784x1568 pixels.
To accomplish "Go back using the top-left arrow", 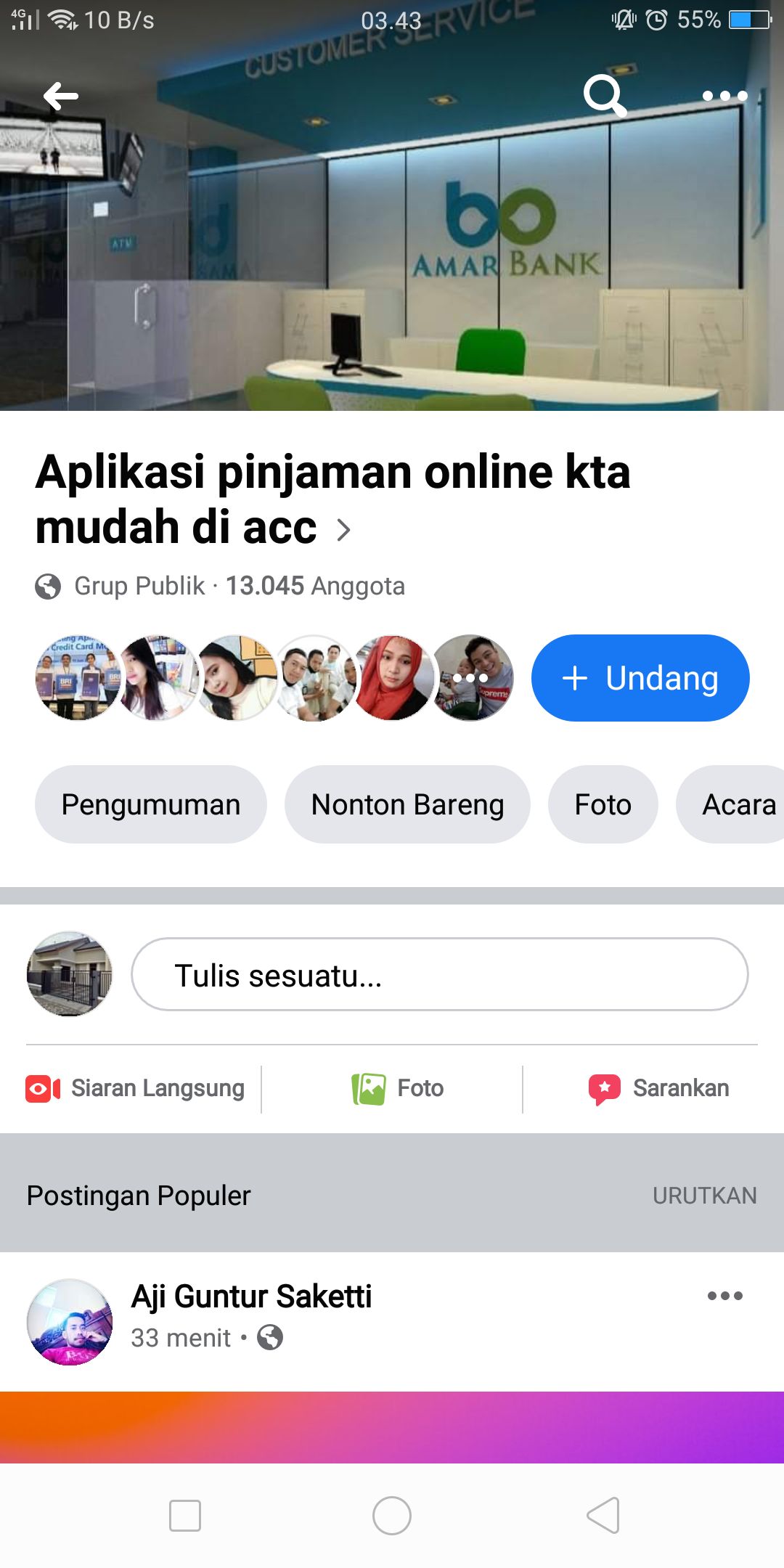I will click(x=61, y=96).
